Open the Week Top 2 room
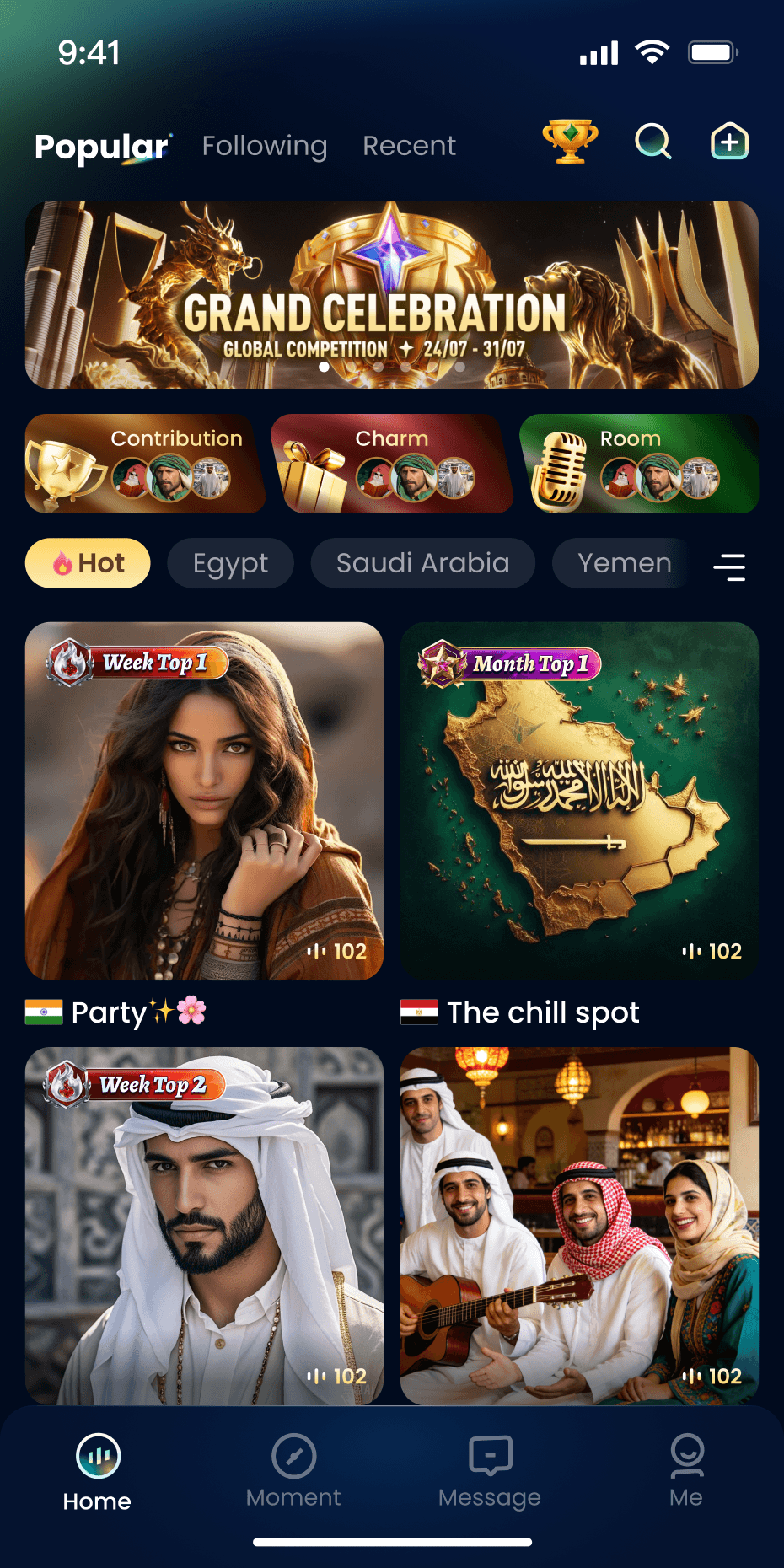This screenshot has height=1568, width=784. click(x=204, y=1225)
